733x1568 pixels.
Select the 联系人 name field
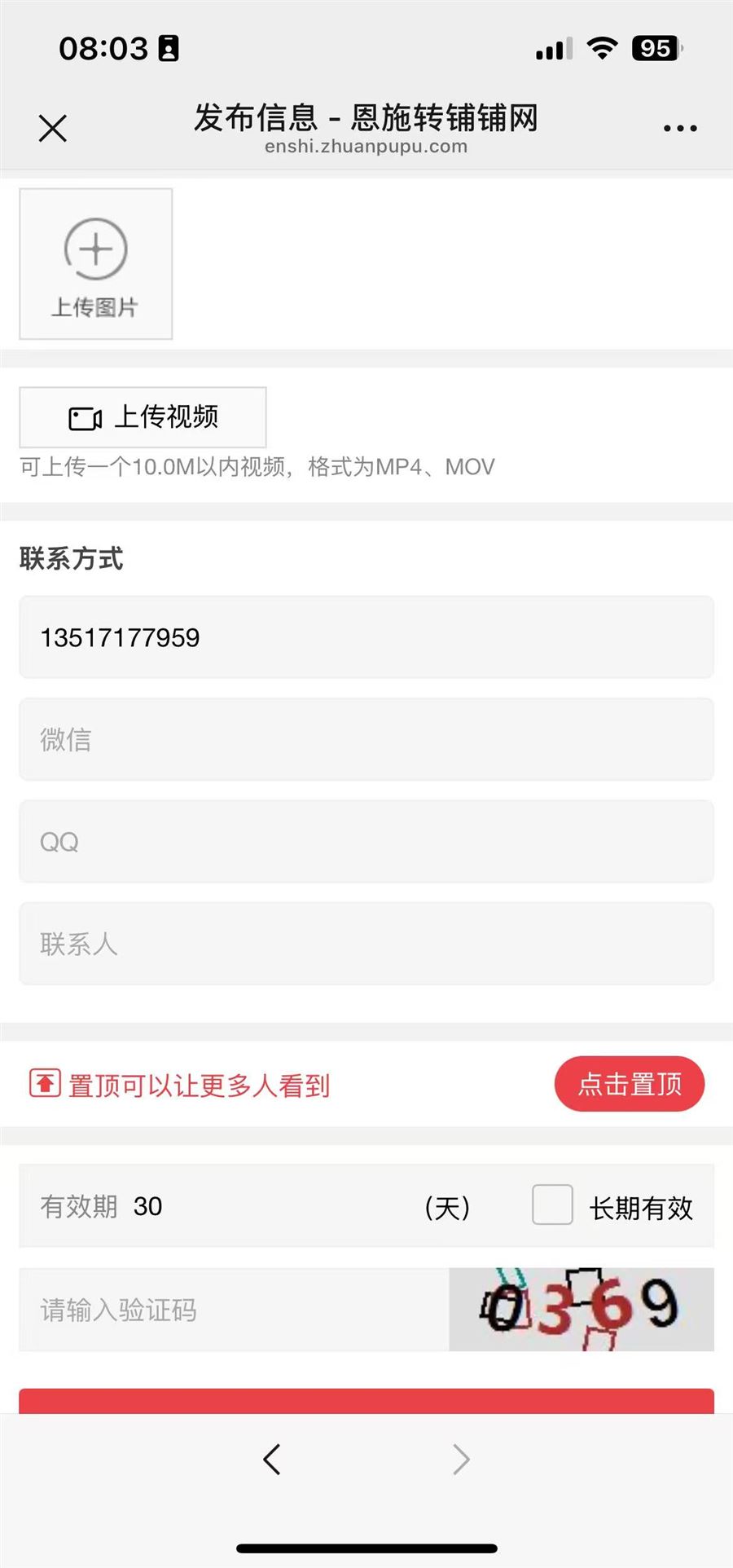pos(366,944)
